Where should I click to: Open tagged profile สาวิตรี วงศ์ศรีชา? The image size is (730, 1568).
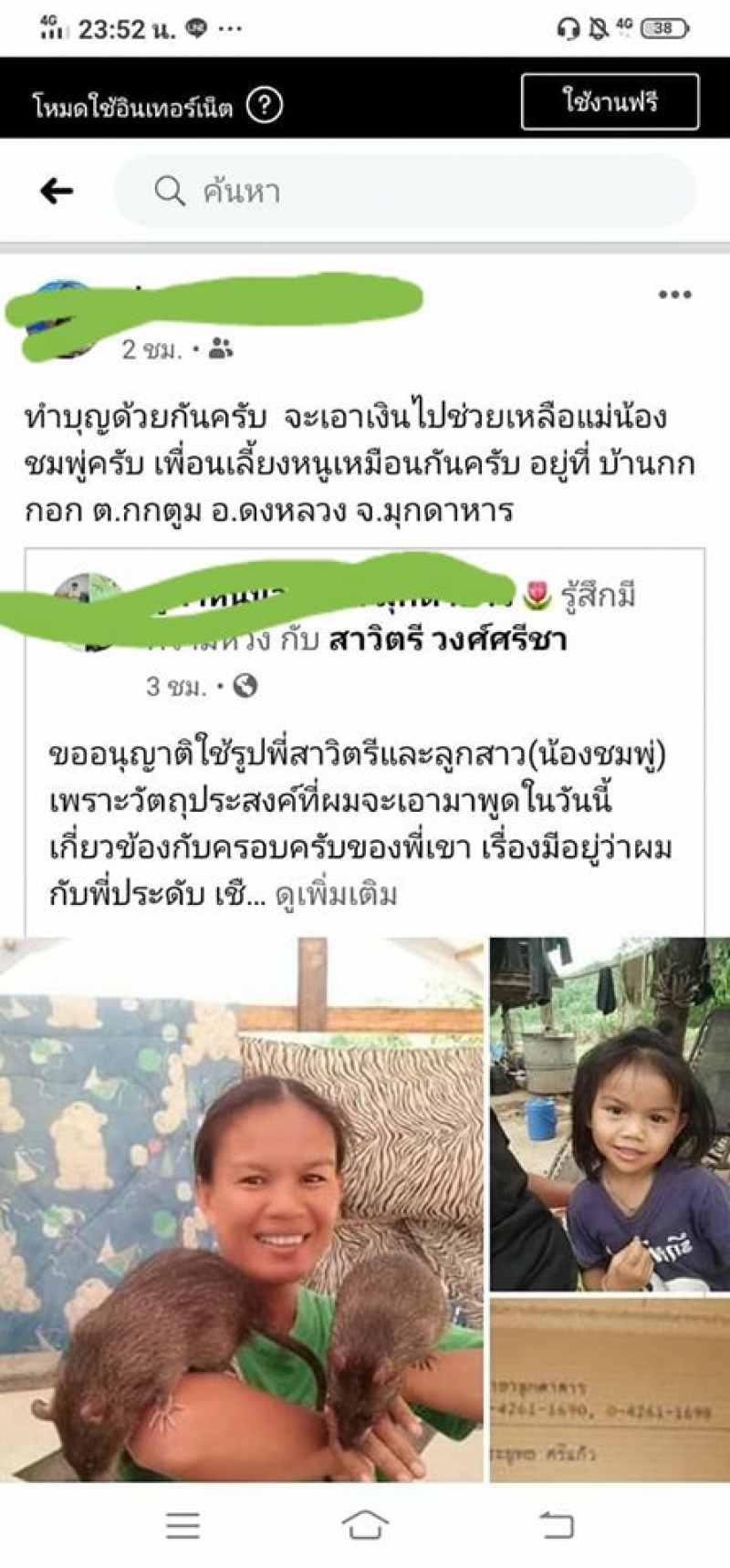pyautogui.click(x=447, y=639)
